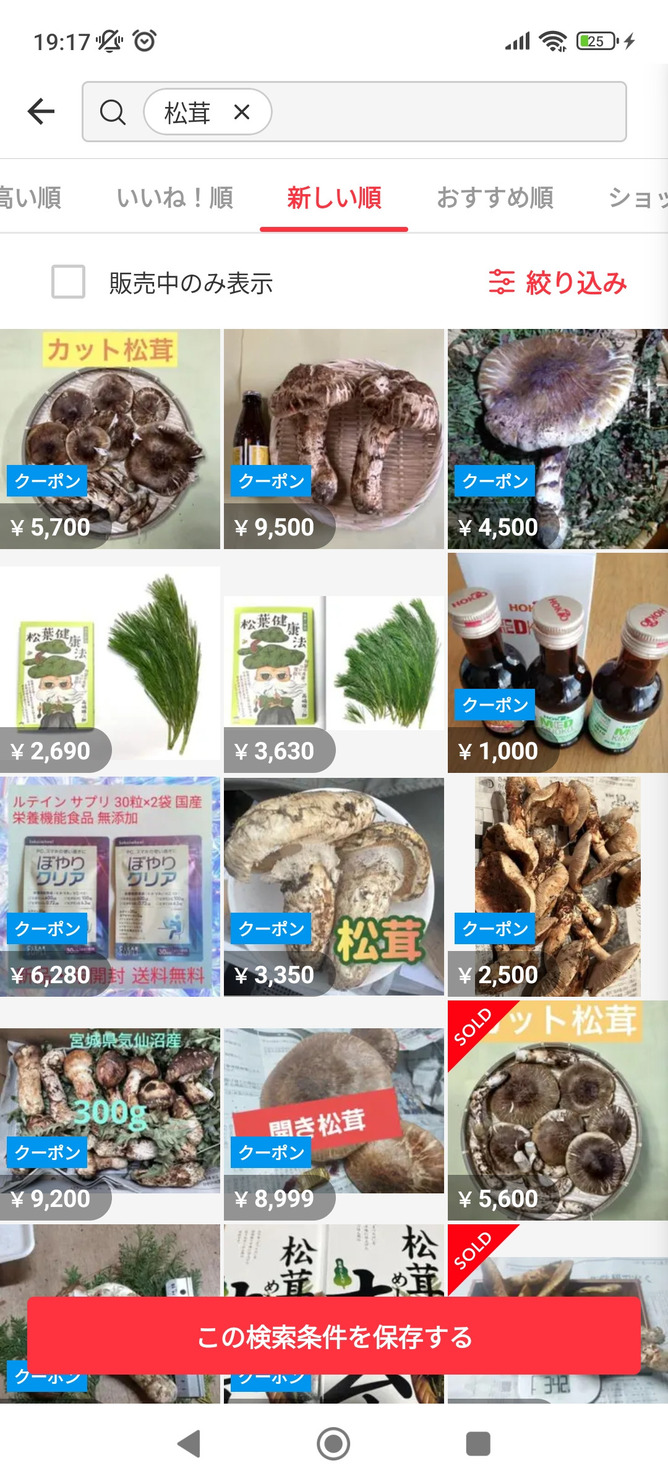Image resolution: width=668 pixels, height=1484 pixels.
Task: Remove the 松茸 search chip
Action: click(x=241, y=113)
